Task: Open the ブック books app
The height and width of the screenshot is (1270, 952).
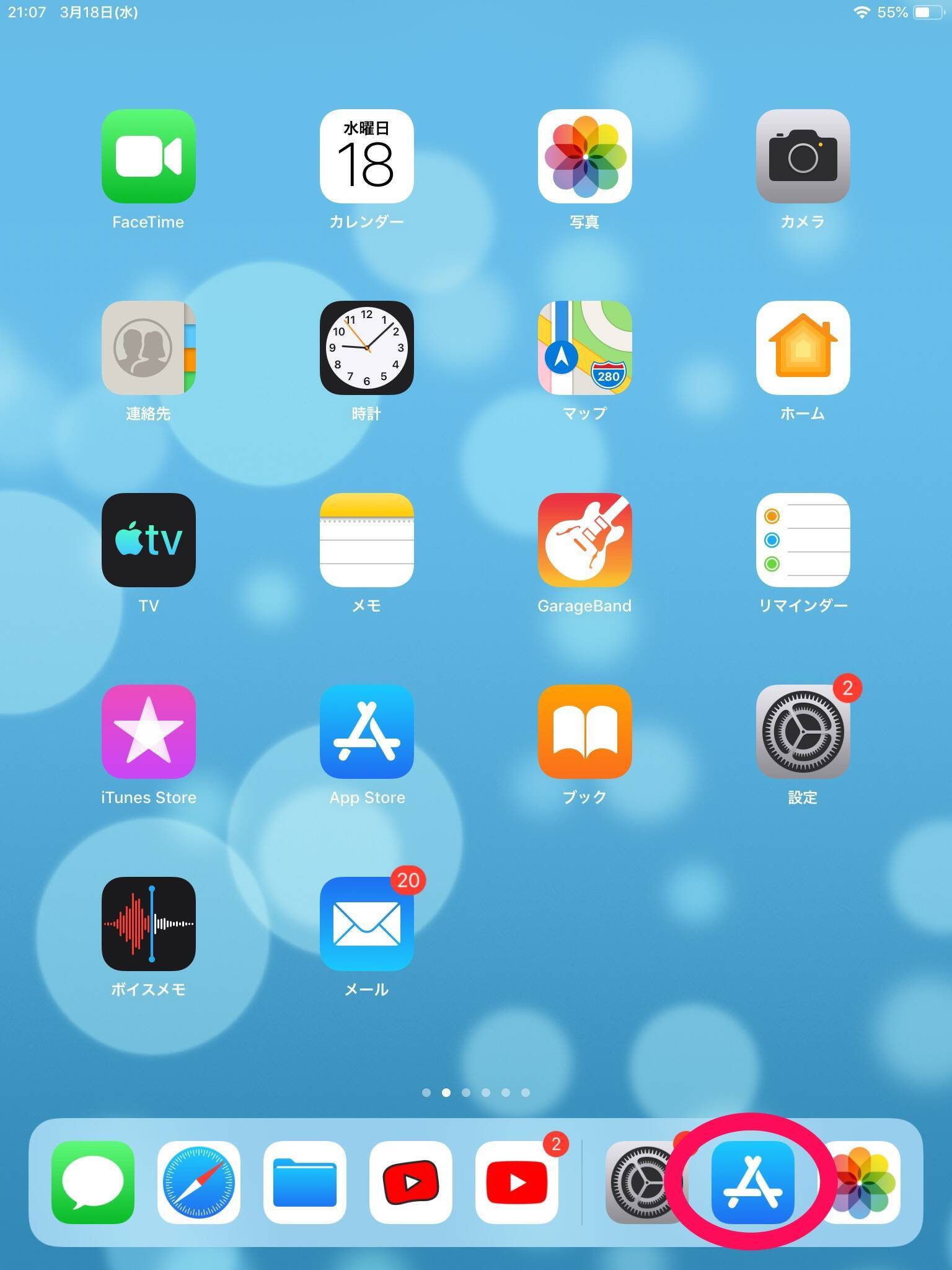Action: (584, 732)
